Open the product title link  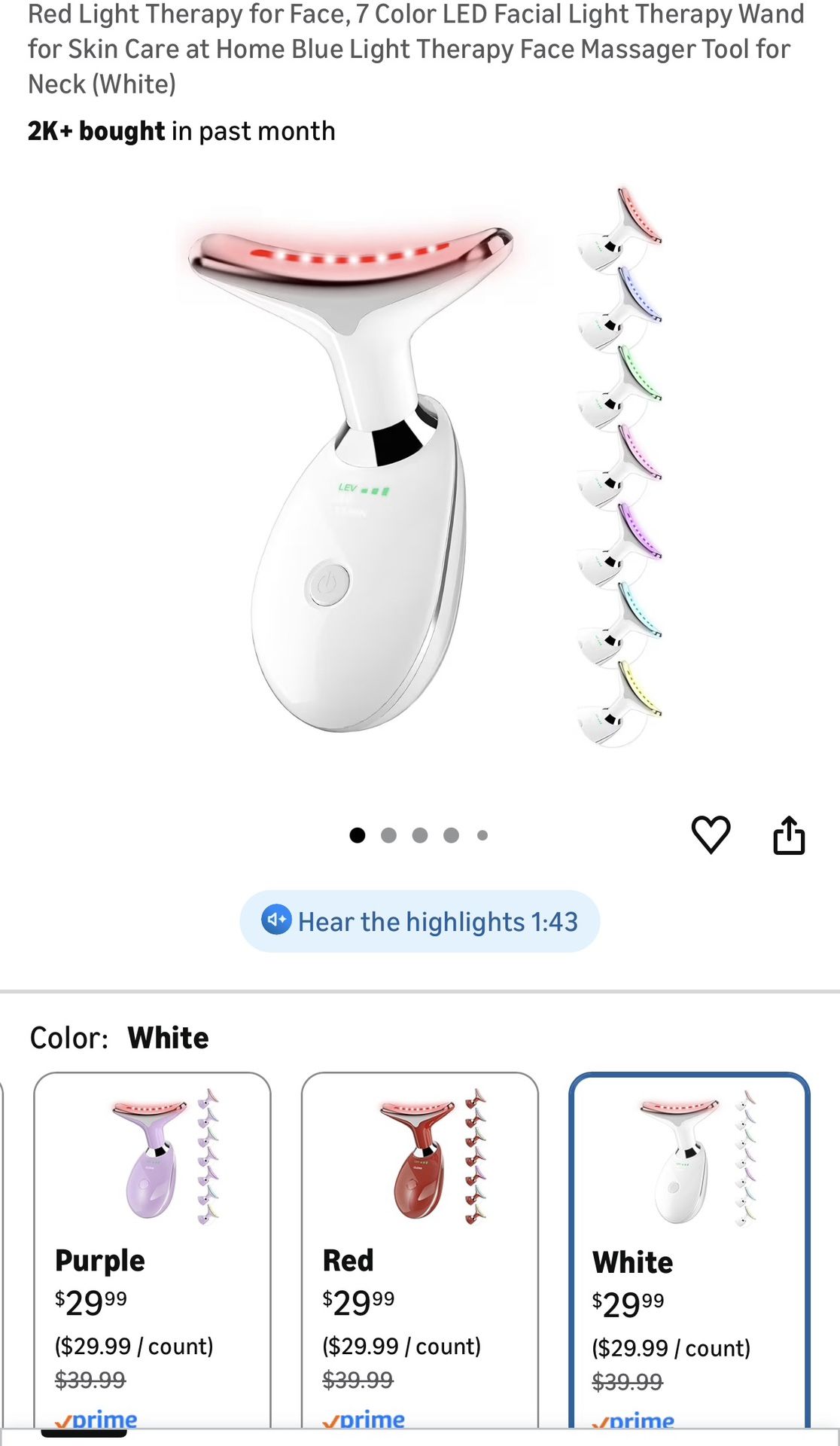click(x=414, y=48)
